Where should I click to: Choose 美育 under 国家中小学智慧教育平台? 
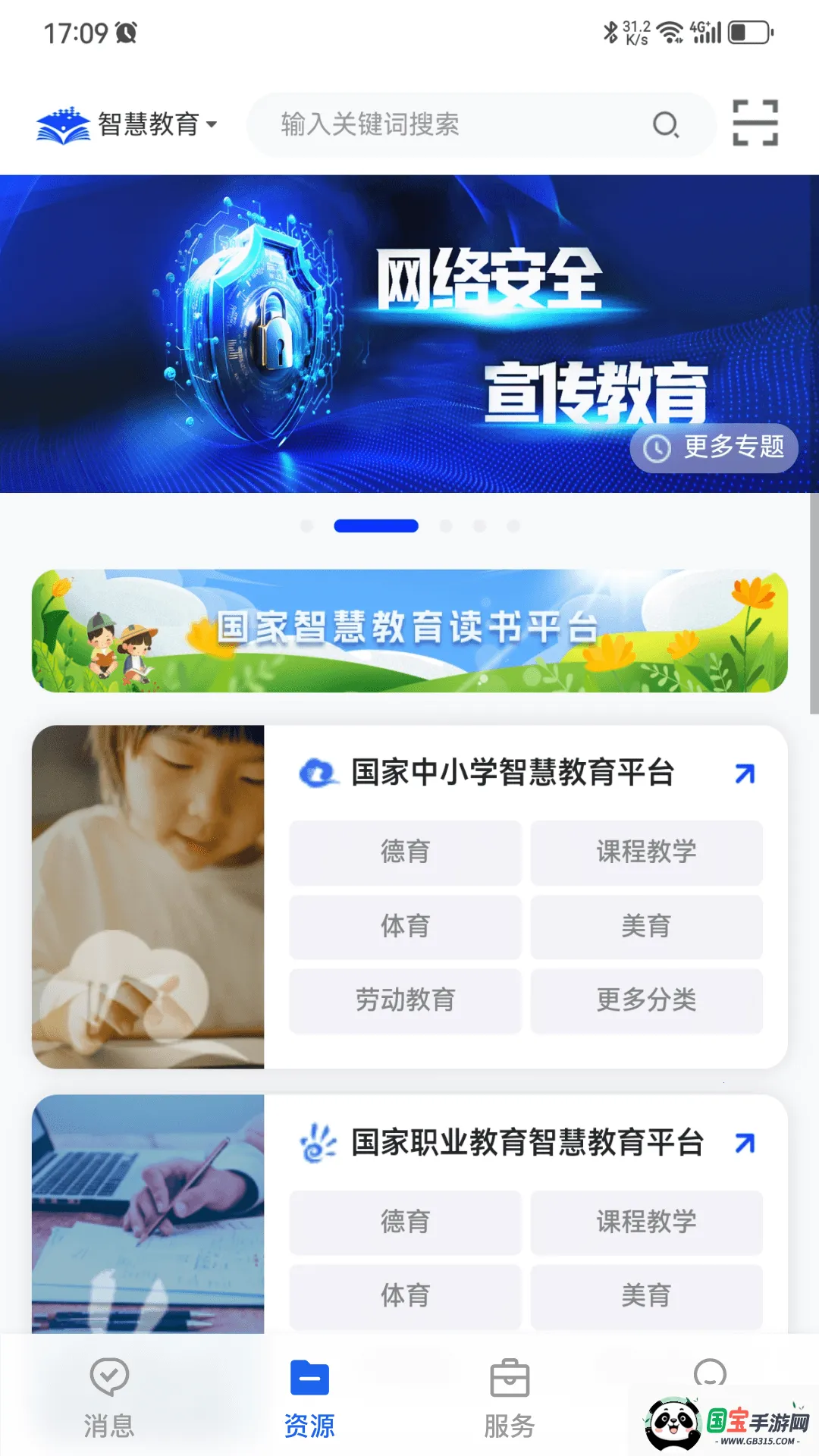[646, 926]
